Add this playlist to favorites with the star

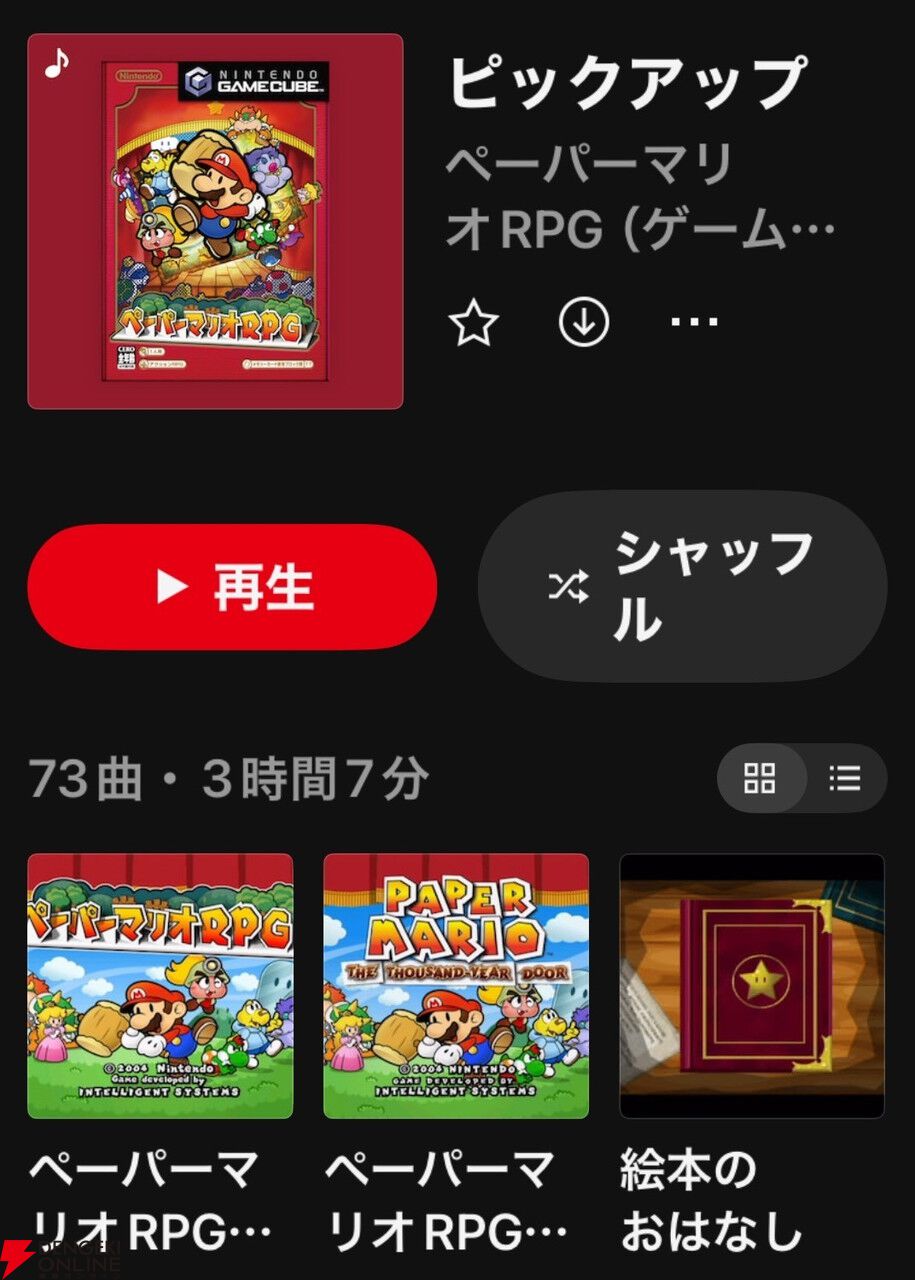click(x=473, y=322)
